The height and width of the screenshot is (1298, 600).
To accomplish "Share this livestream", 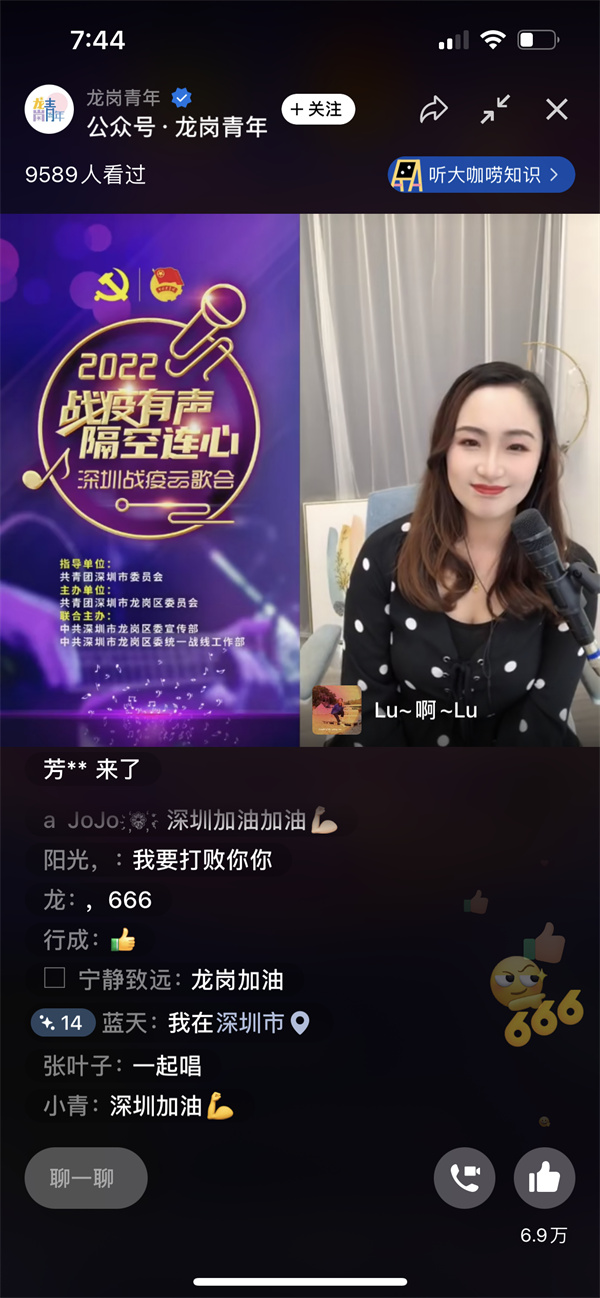I will (x=434, y=110).
